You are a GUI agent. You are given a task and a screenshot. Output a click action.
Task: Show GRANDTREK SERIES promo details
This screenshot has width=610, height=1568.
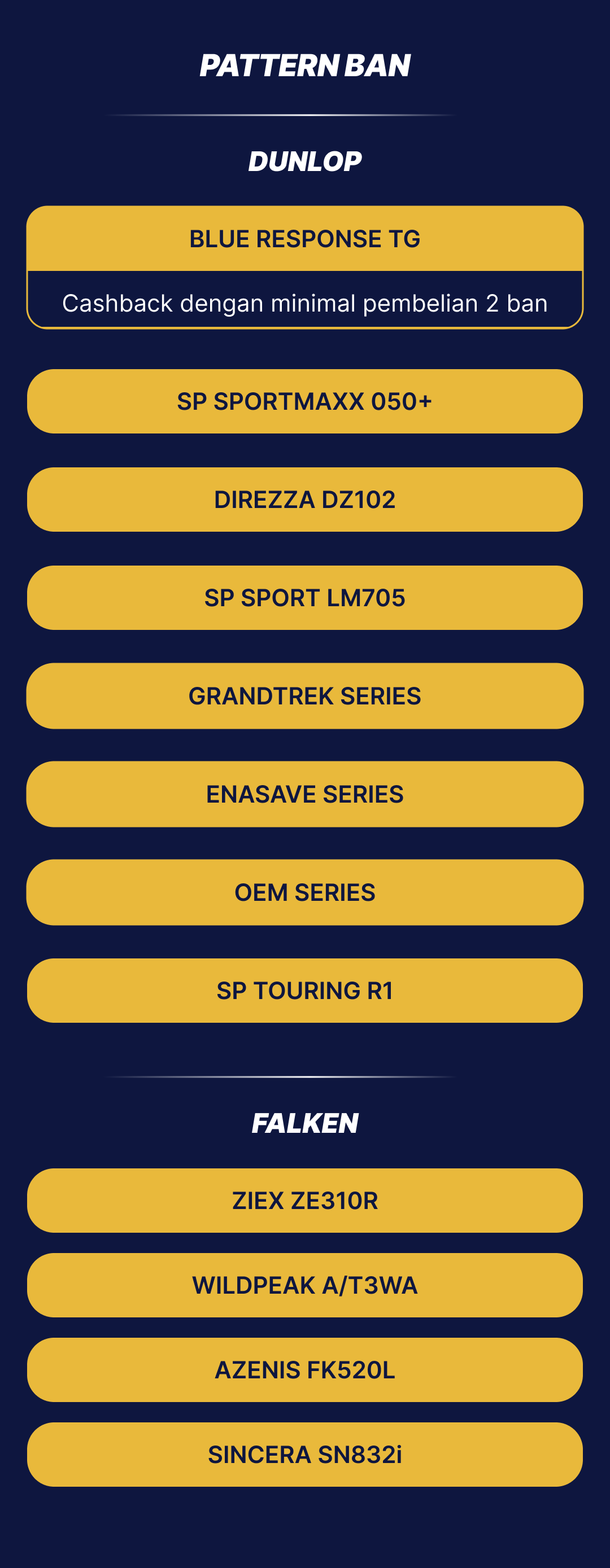click(x=304, y=696)
